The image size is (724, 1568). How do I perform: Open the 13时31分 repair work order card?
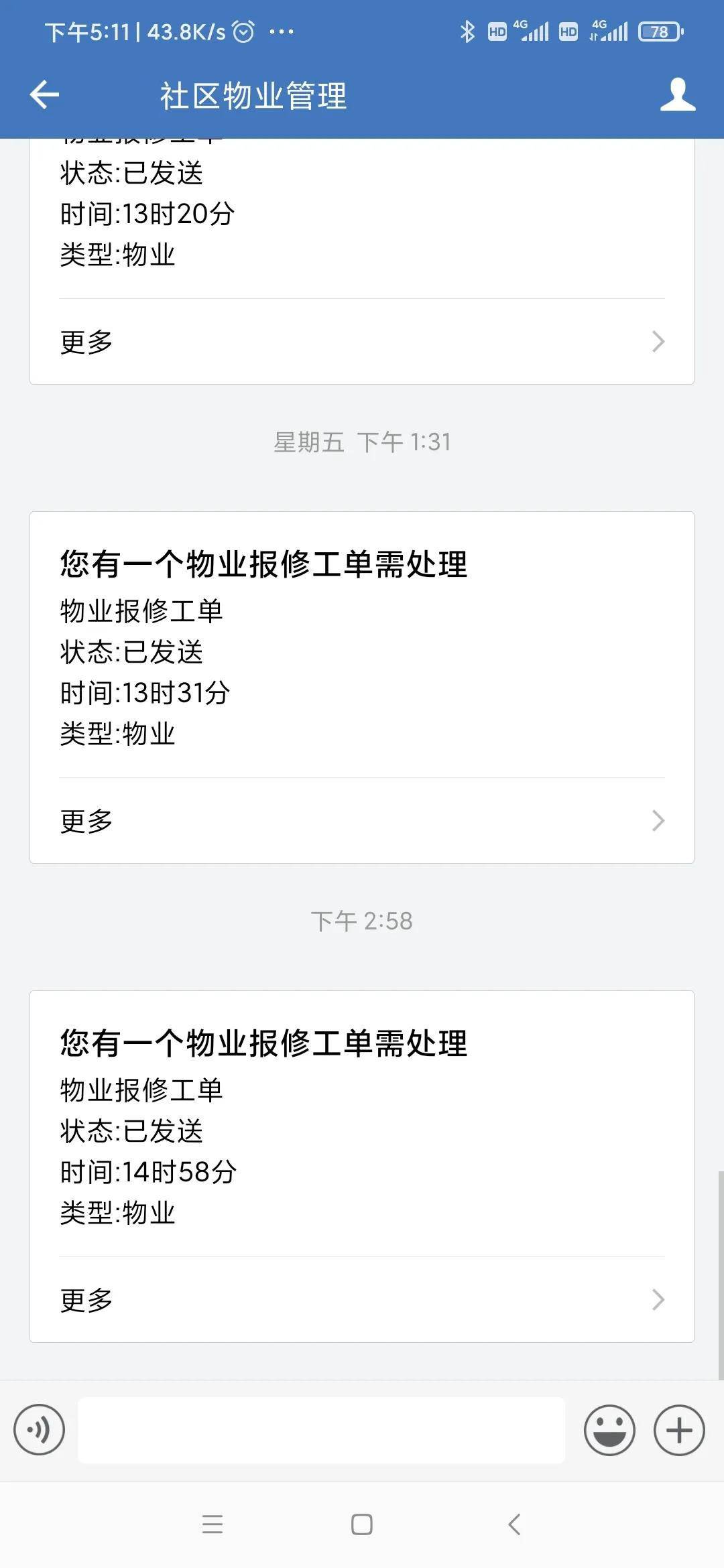[362, 645]
